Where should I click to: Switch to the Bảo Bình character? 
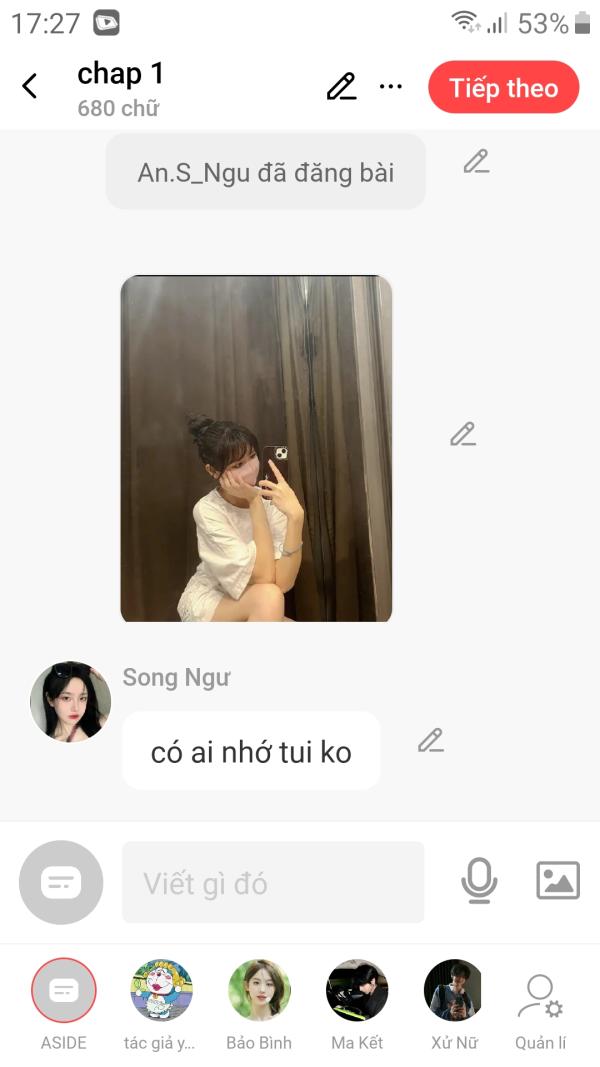259,991
